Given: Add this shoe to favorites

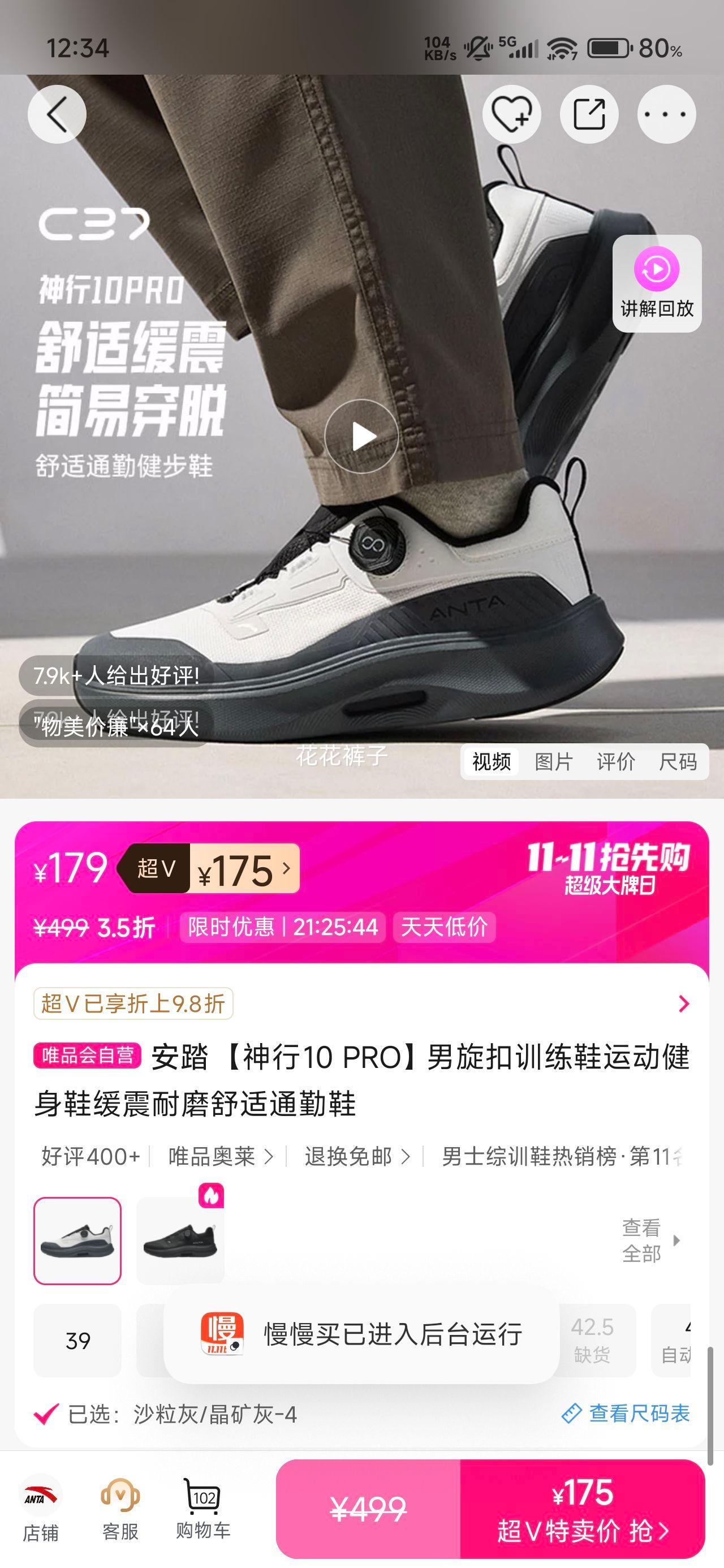Looking at the screenshot, I should click(x=511, y=114).
